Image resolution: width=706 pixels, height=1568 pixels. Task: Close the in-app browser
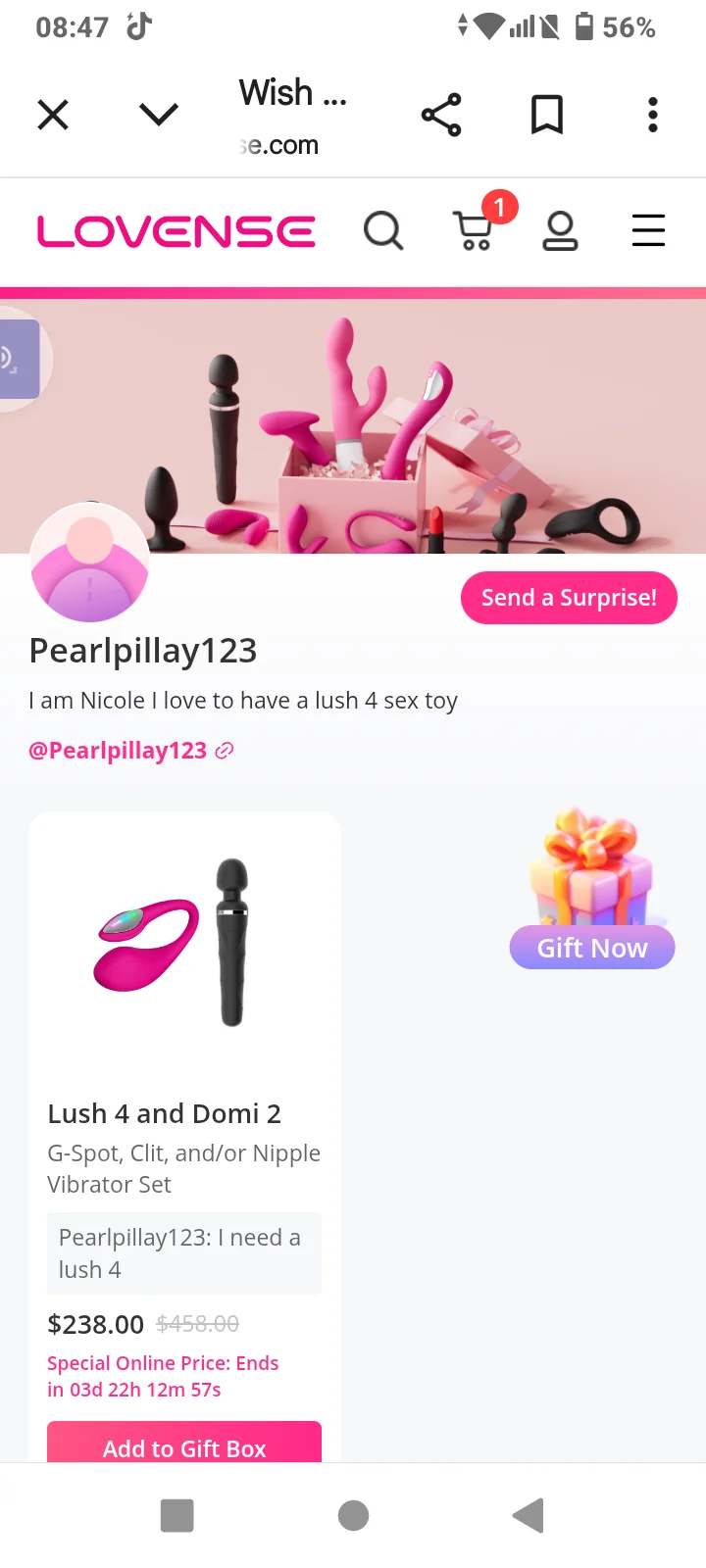[53, 115]
